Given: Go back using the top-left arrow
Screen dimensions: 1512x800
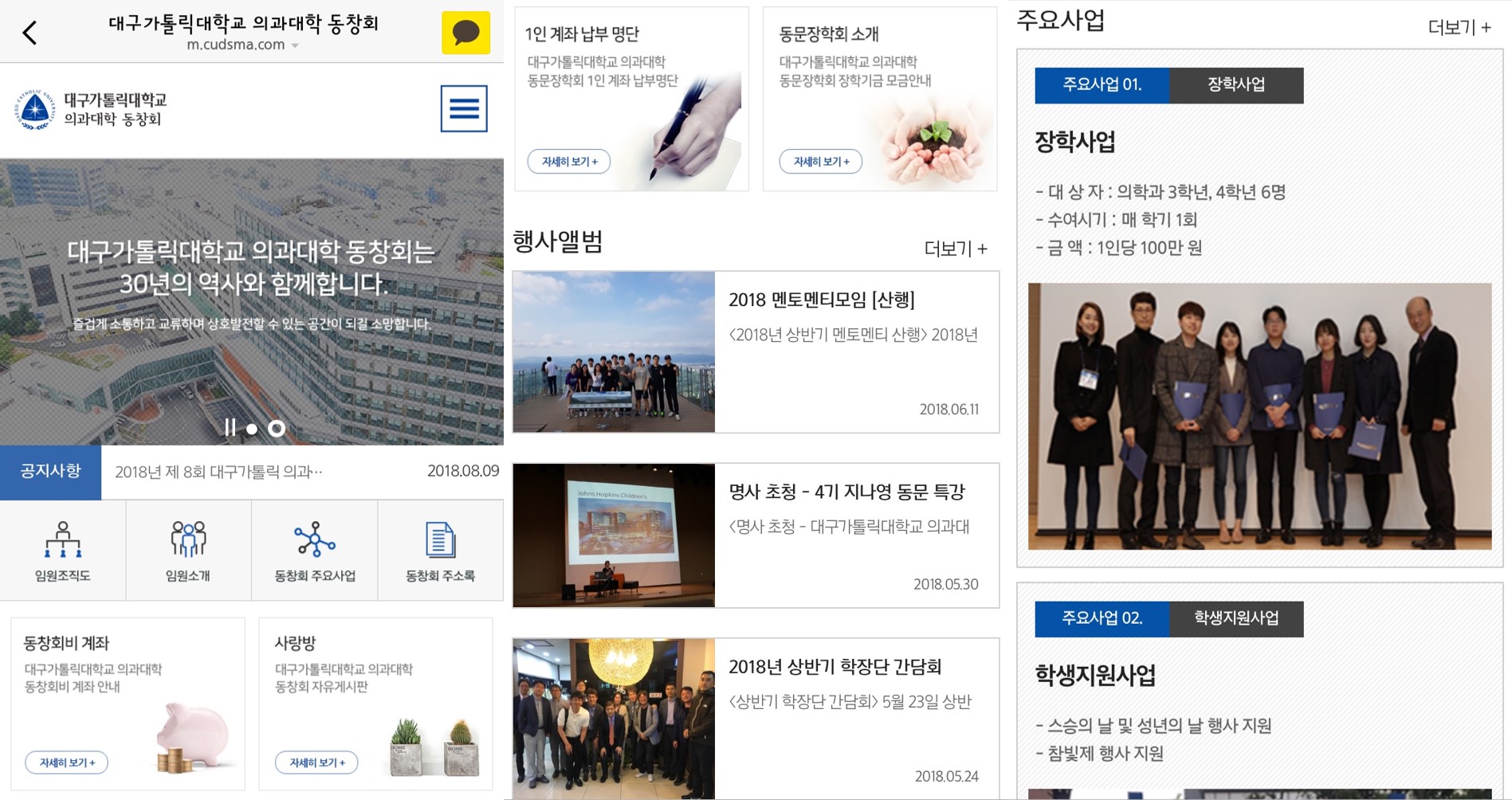Looking at the screenshot, I should [x=29, y=33].
